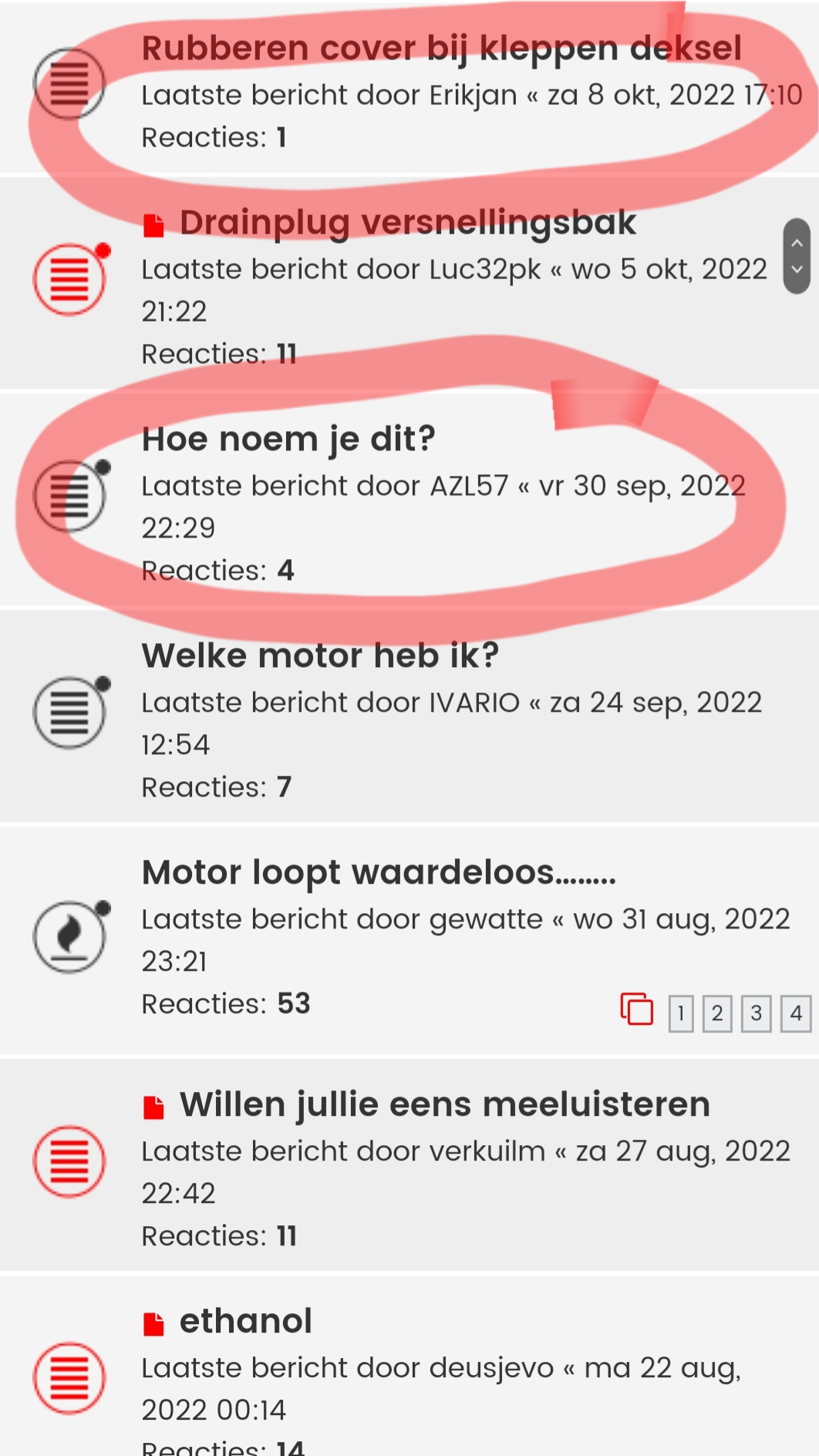Open the "Hoe noem je dit?" topic
This screenshot has height=1456, width=819.
(x=288, y=439)
